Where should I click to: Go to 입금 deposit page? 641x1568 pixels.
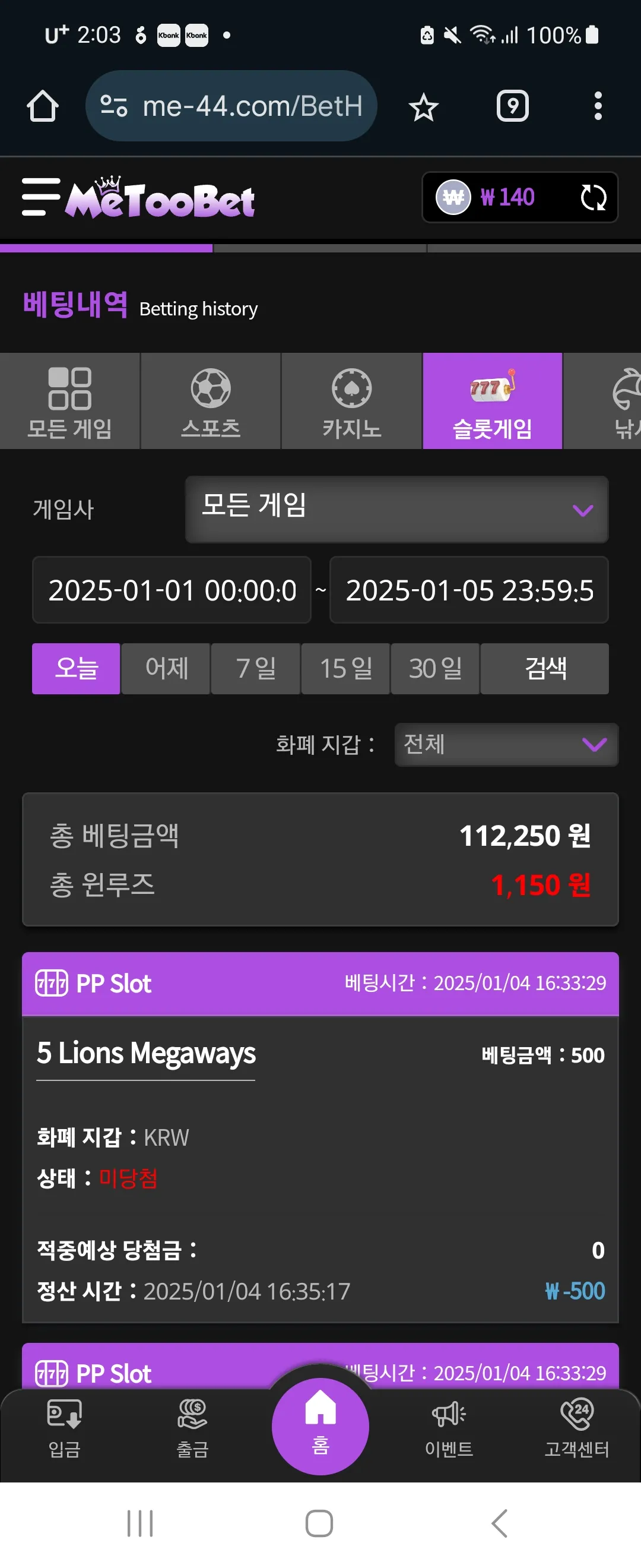[x=64, y=1427]
